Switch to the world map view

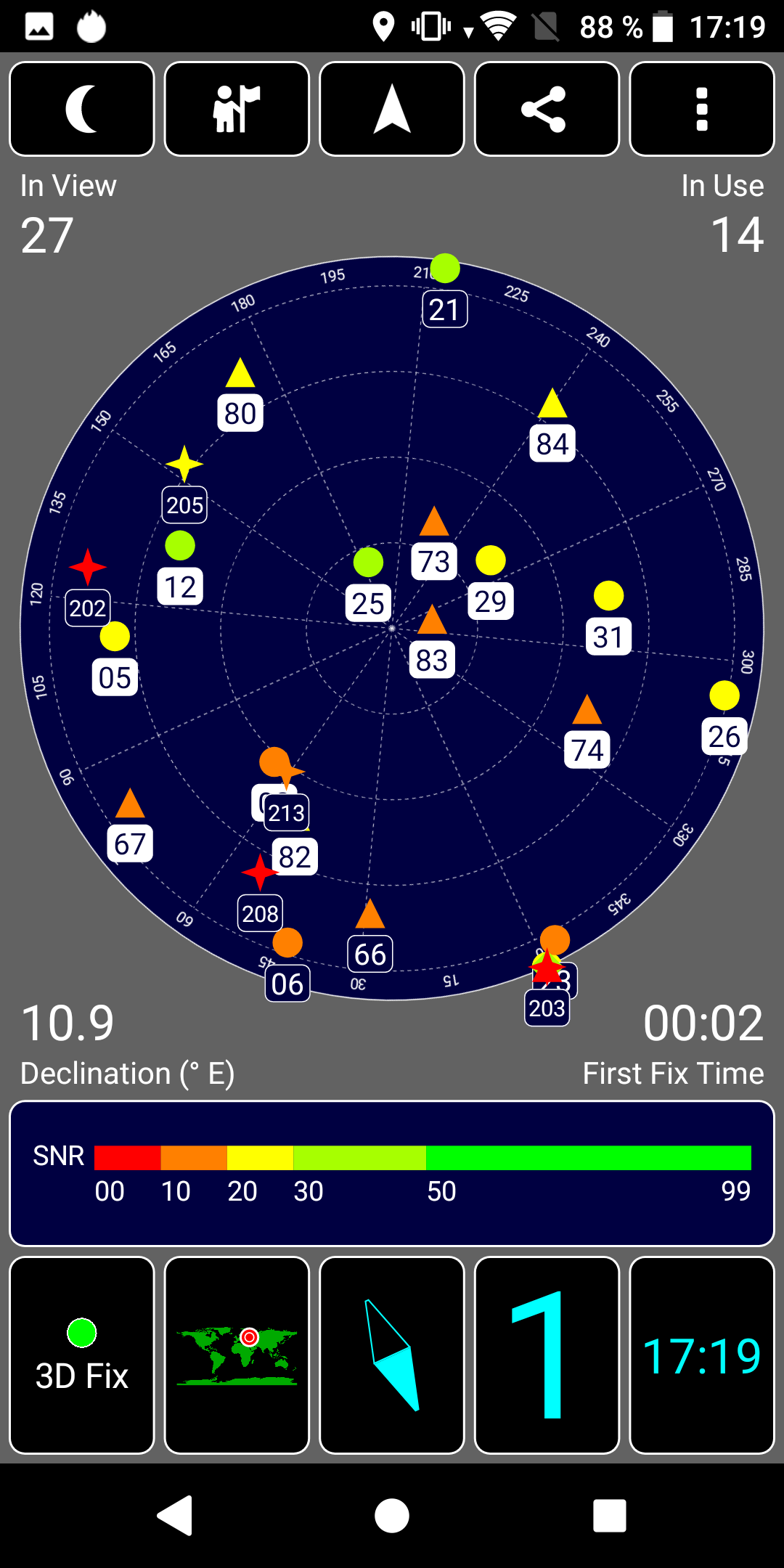coord(237,1355)
